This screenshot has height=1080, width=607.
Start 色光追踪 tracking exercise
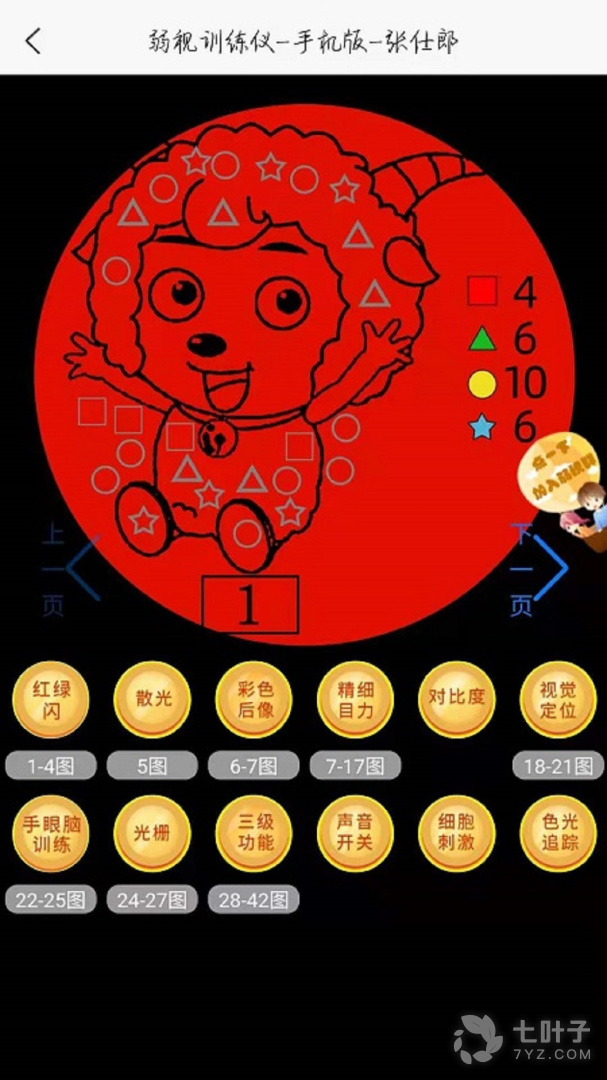point(558,833)
